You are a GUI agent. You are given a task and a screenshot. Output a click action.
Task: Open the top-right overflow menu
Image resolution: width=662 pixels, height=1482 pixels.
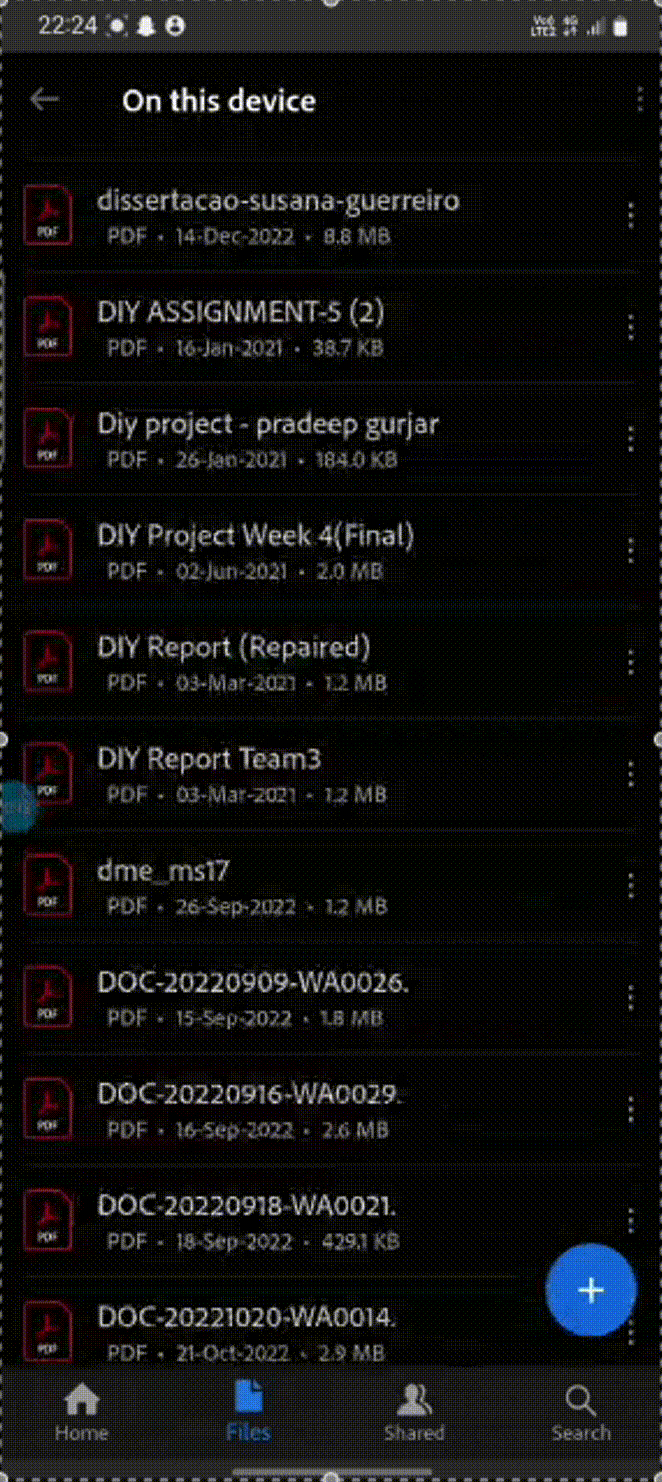639,99
